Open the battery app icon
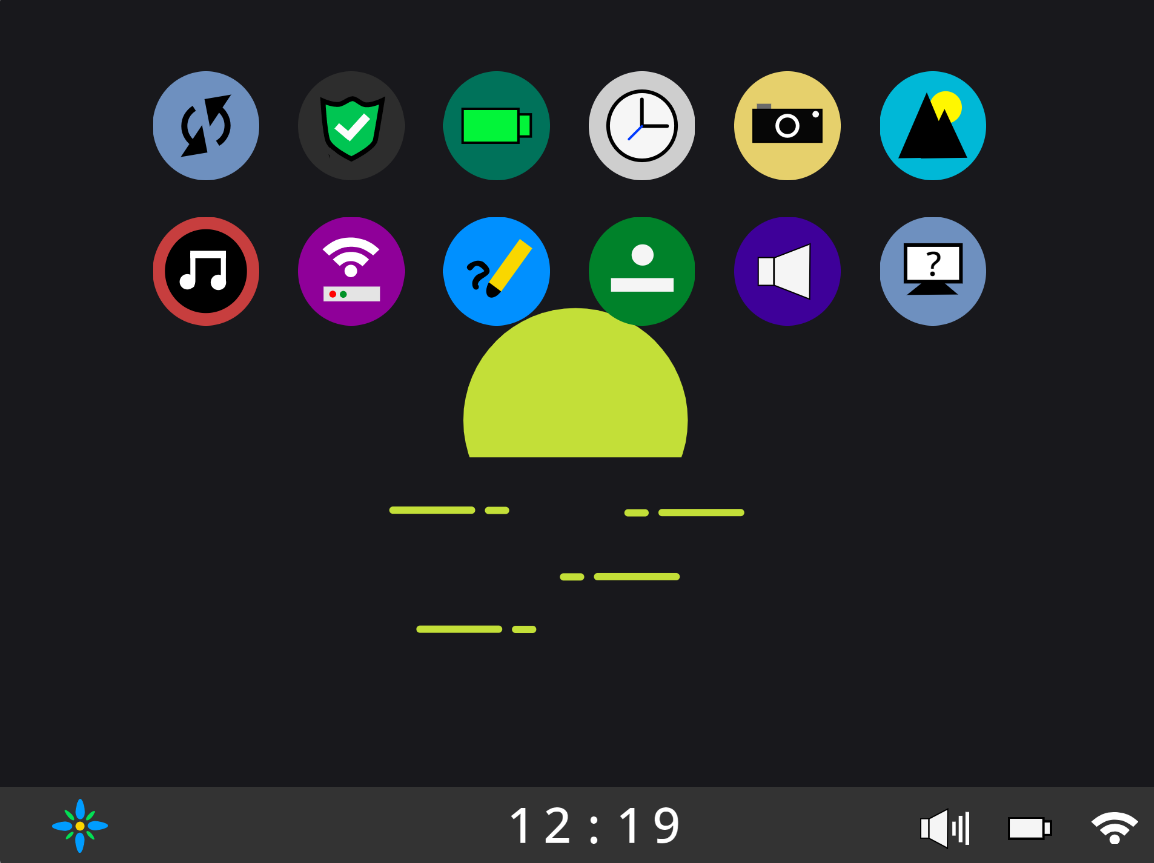This screenshot has width=1154, height=863. coord(496,126)
